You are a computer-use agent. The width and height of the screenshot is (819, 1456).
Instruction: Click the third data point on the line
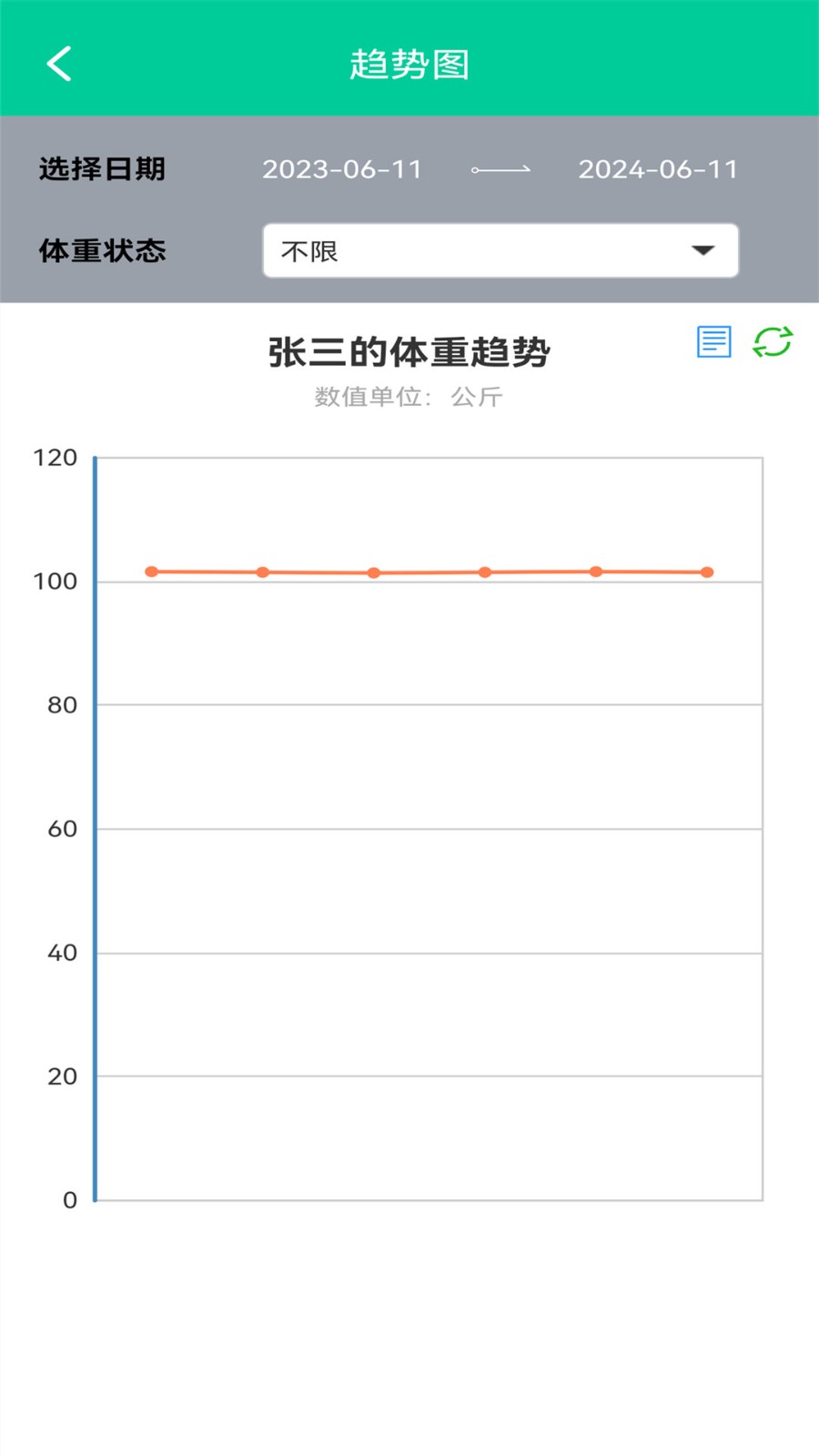[374, 571]
